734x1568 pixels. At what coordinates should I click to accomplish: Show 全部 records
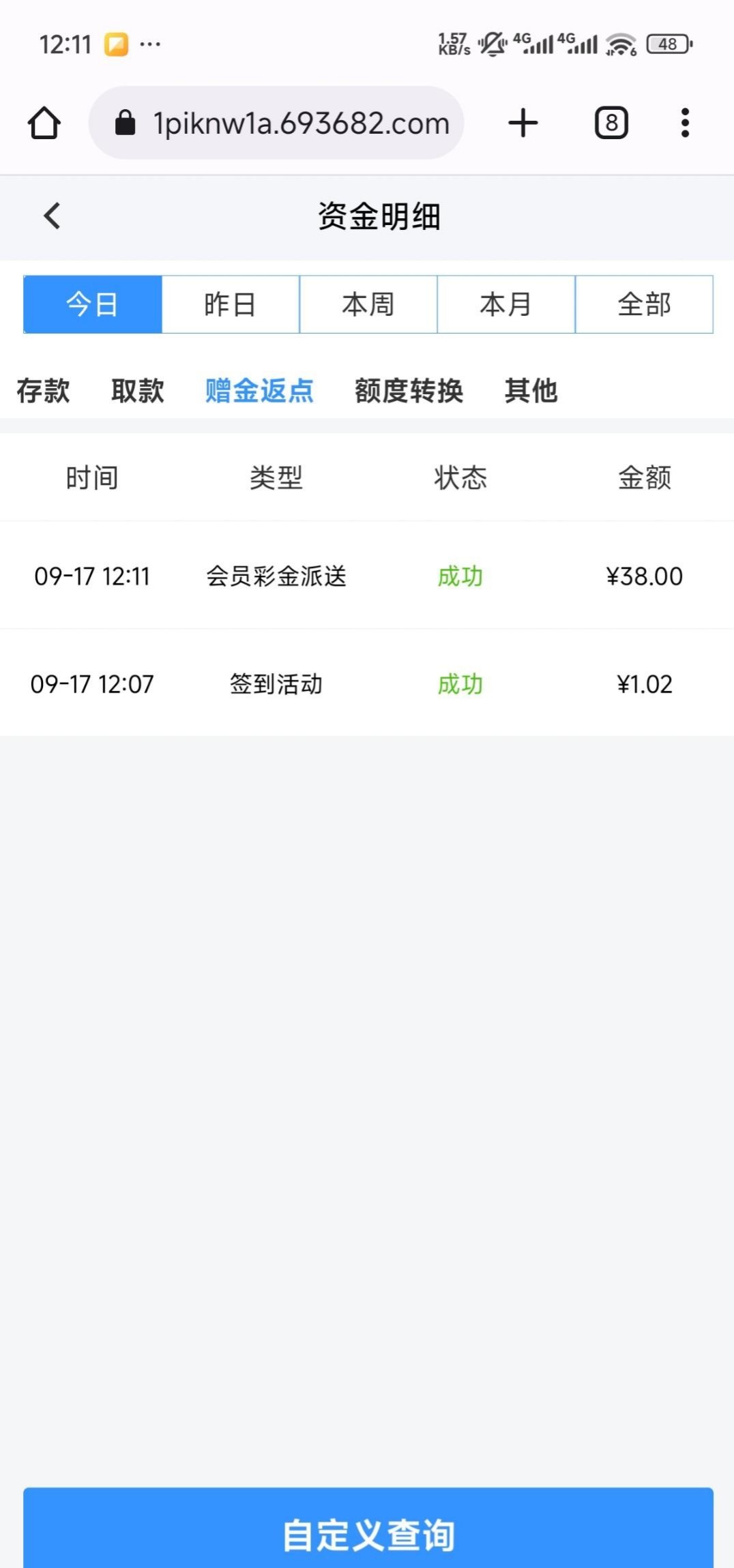[645, 304]
